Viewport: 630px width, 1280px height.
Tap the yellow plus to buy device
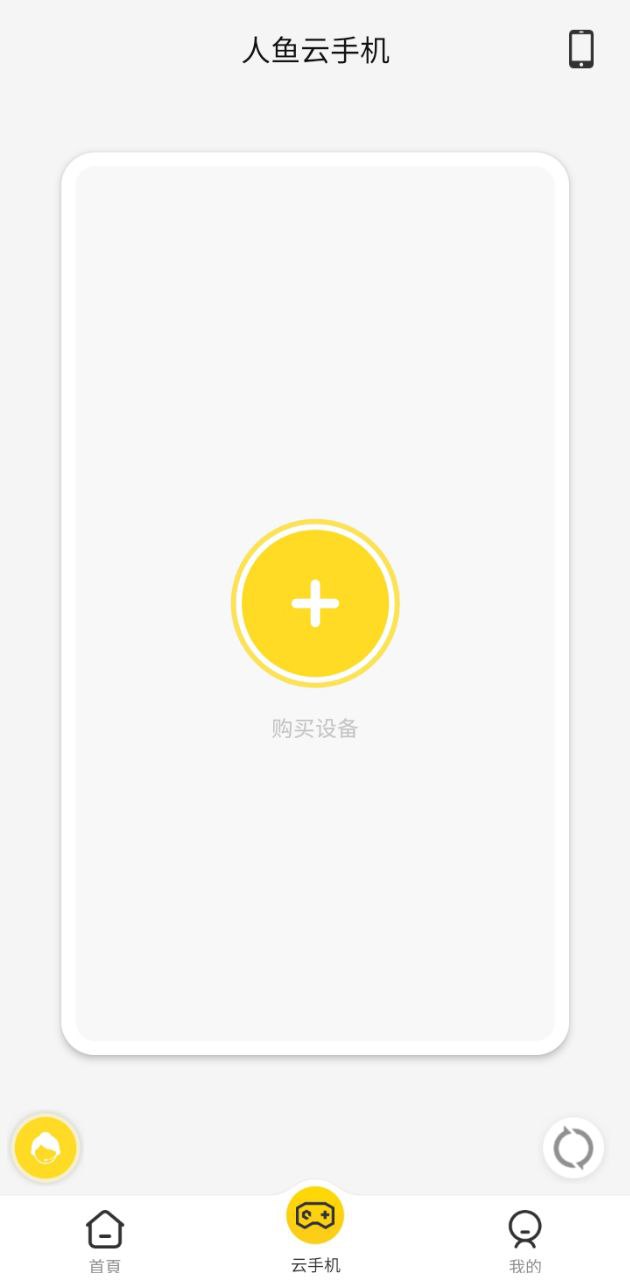315,603
